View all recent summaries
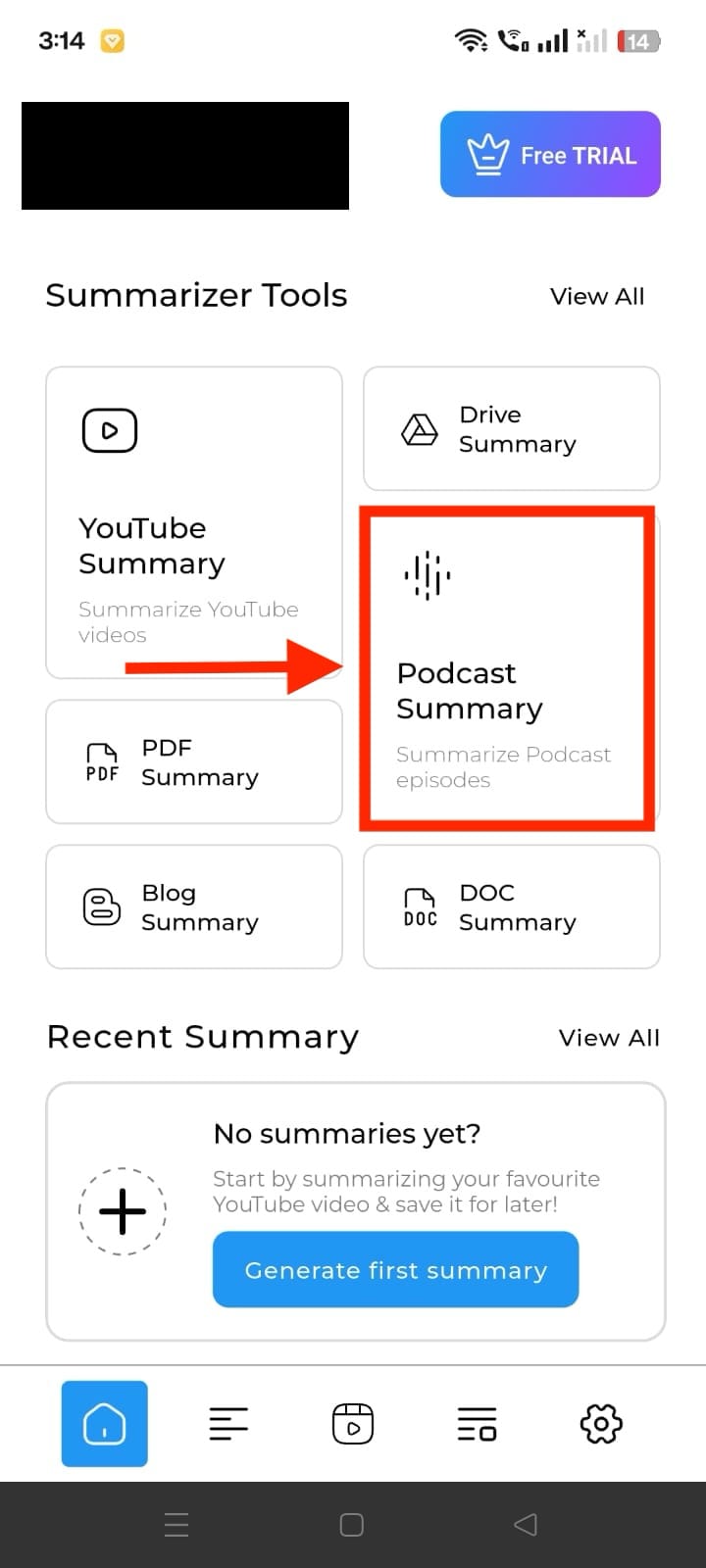Viewport: 706px width, 1568px height. tap(608, 1038)
